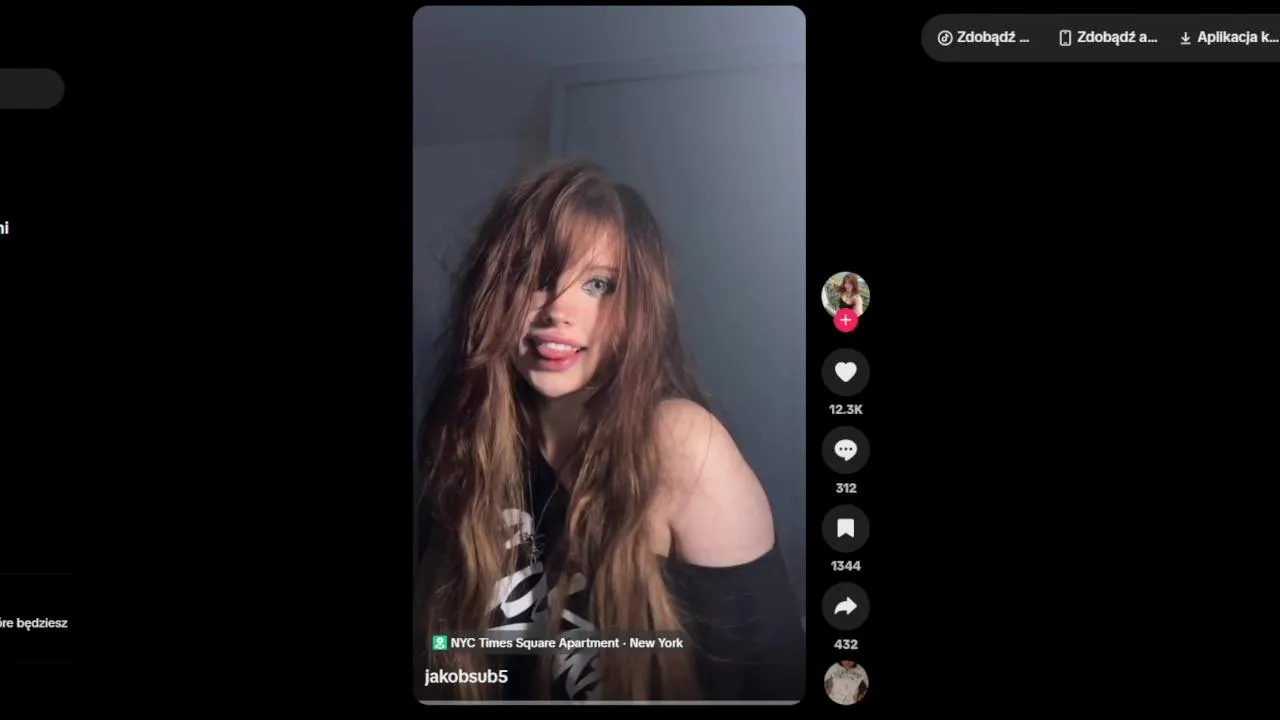Like this video with the heart icon
The image size is (1280, 720).
pos(845,372)
